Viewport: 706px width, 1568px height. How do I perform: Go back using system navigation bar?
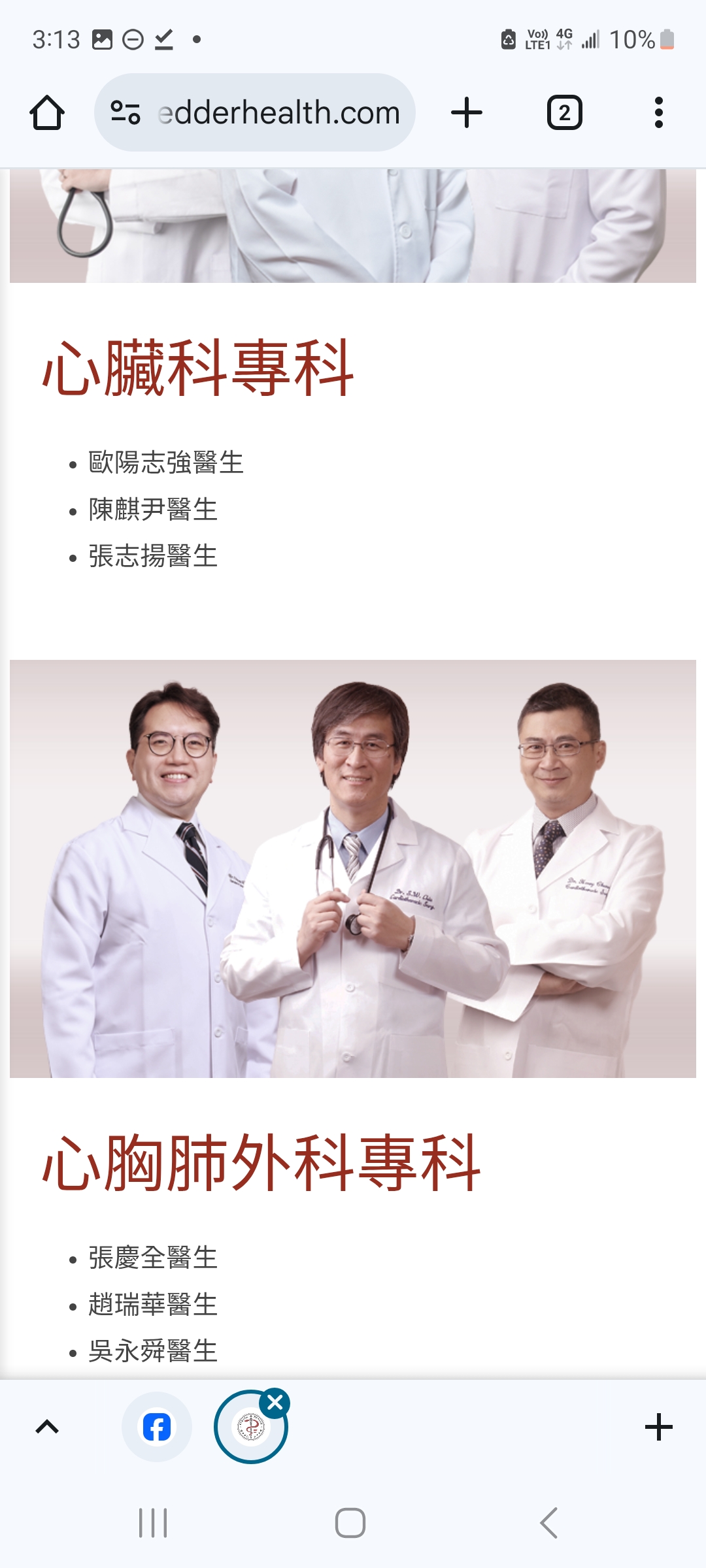(x=549, y=1523)
